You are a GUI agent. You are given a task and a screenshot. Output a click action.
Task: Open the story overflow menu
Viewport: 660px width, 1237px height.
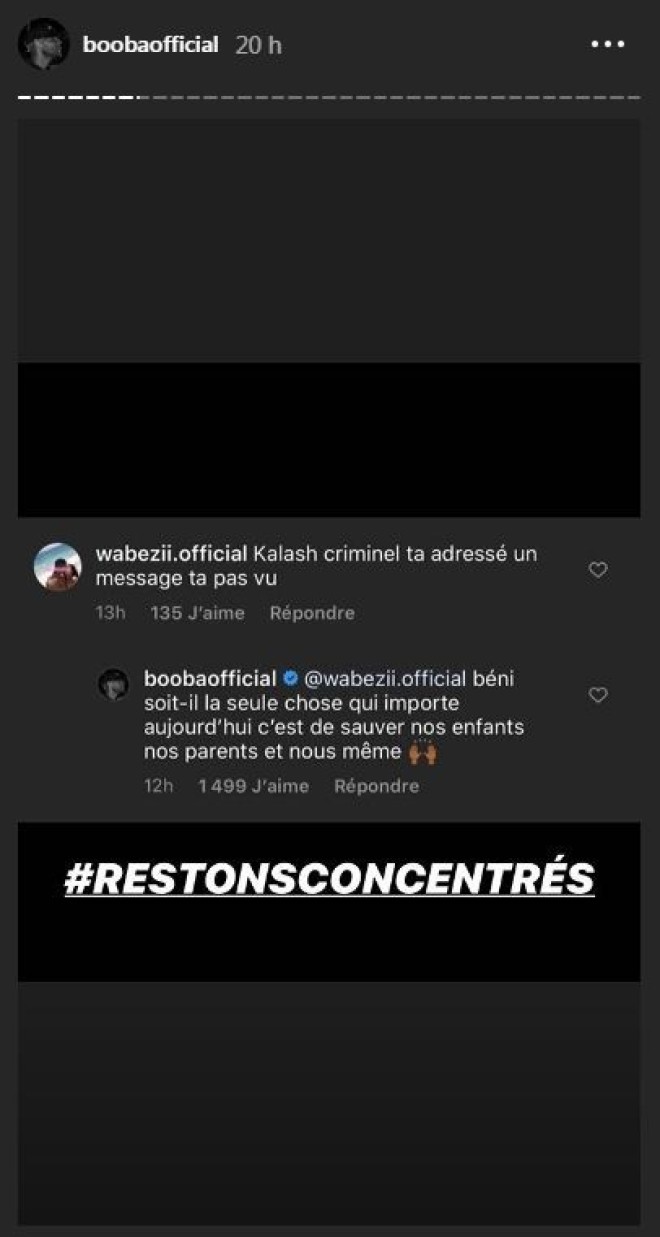coord(607,45)
